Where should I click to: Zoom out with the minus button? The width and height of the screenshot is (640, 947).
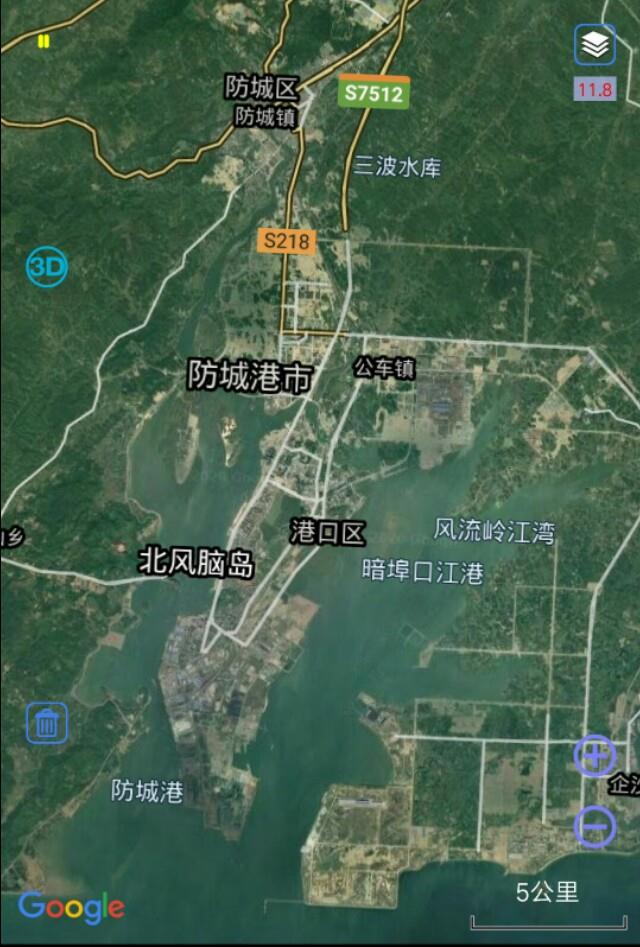(595, 827)
